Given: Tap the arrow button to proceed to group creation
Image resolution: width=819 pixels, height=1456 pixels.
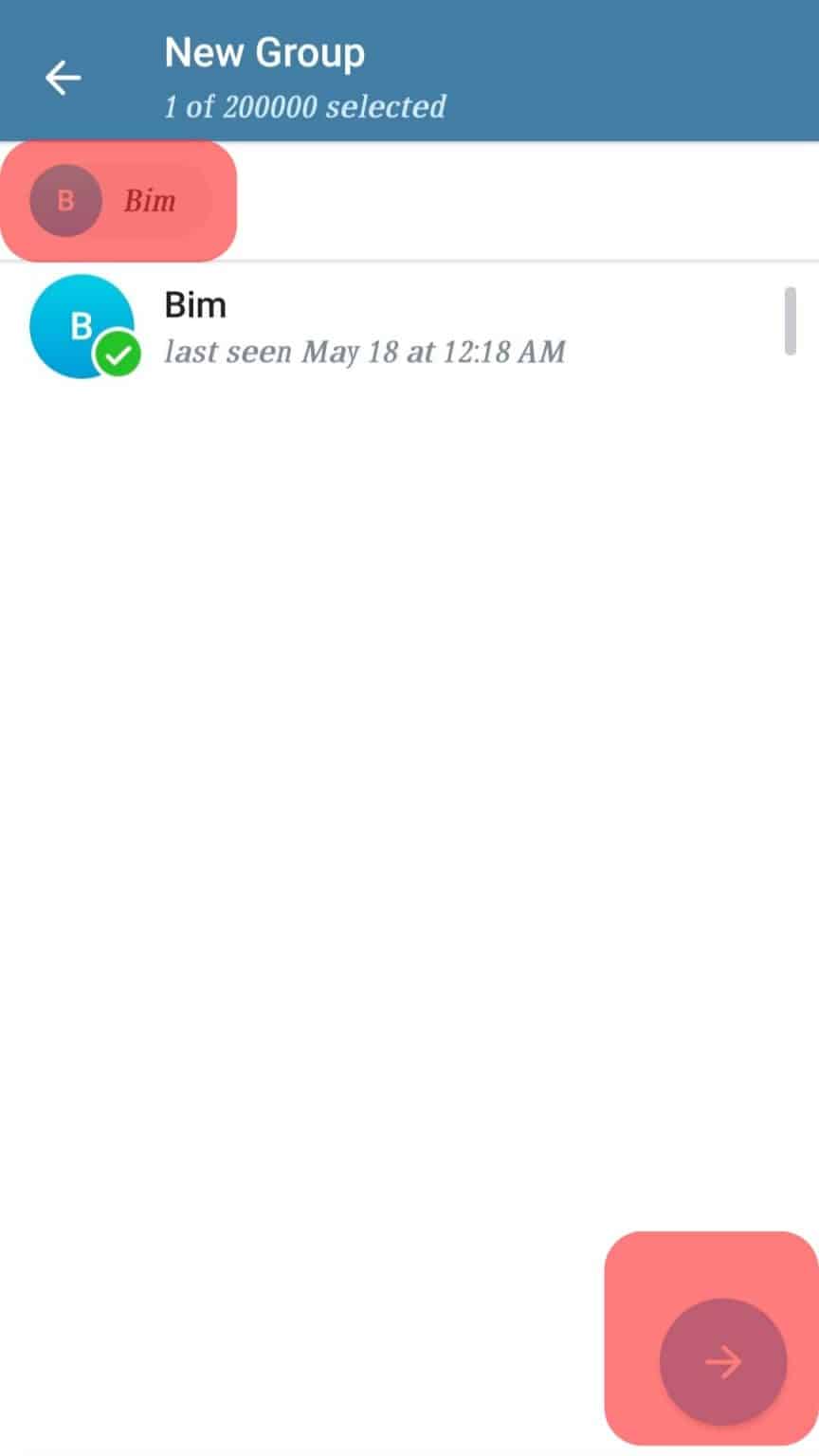Looking at the screenshot, I should (x=722, y=1362).
